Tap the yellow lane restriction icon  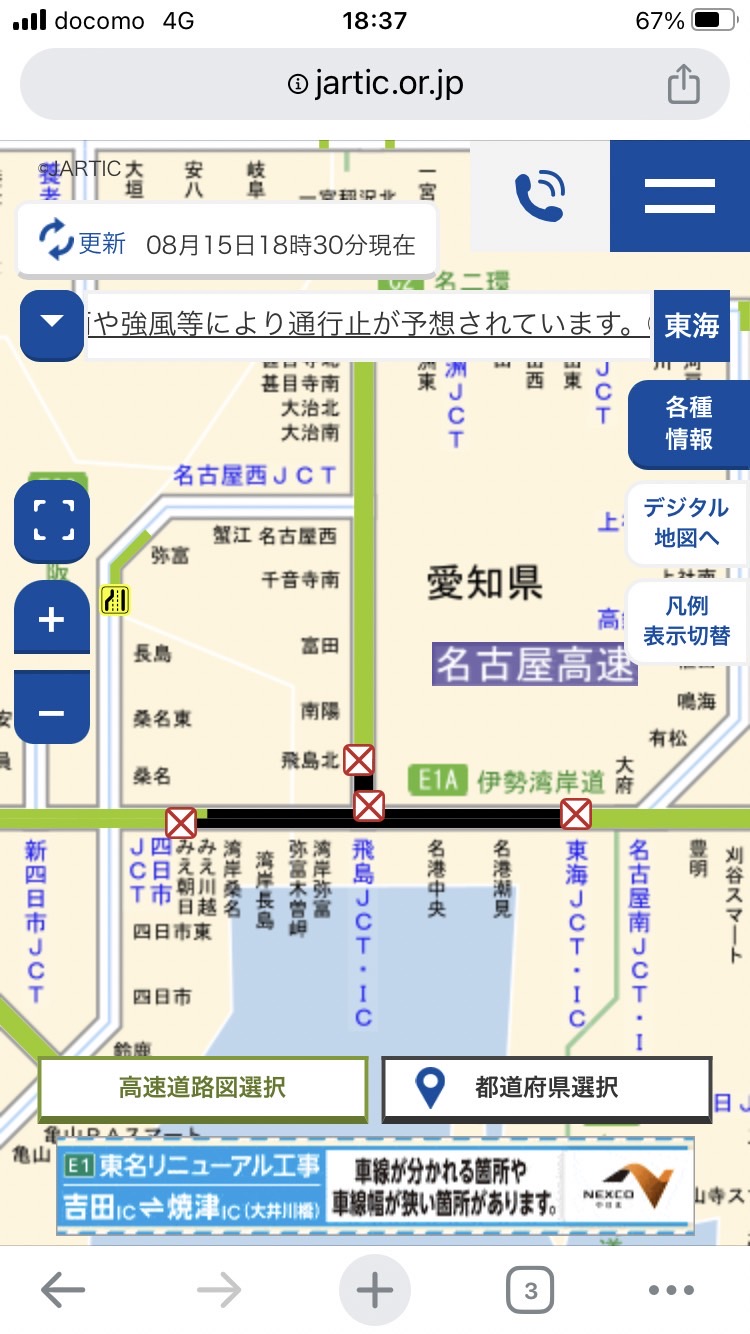coord(116,599)
